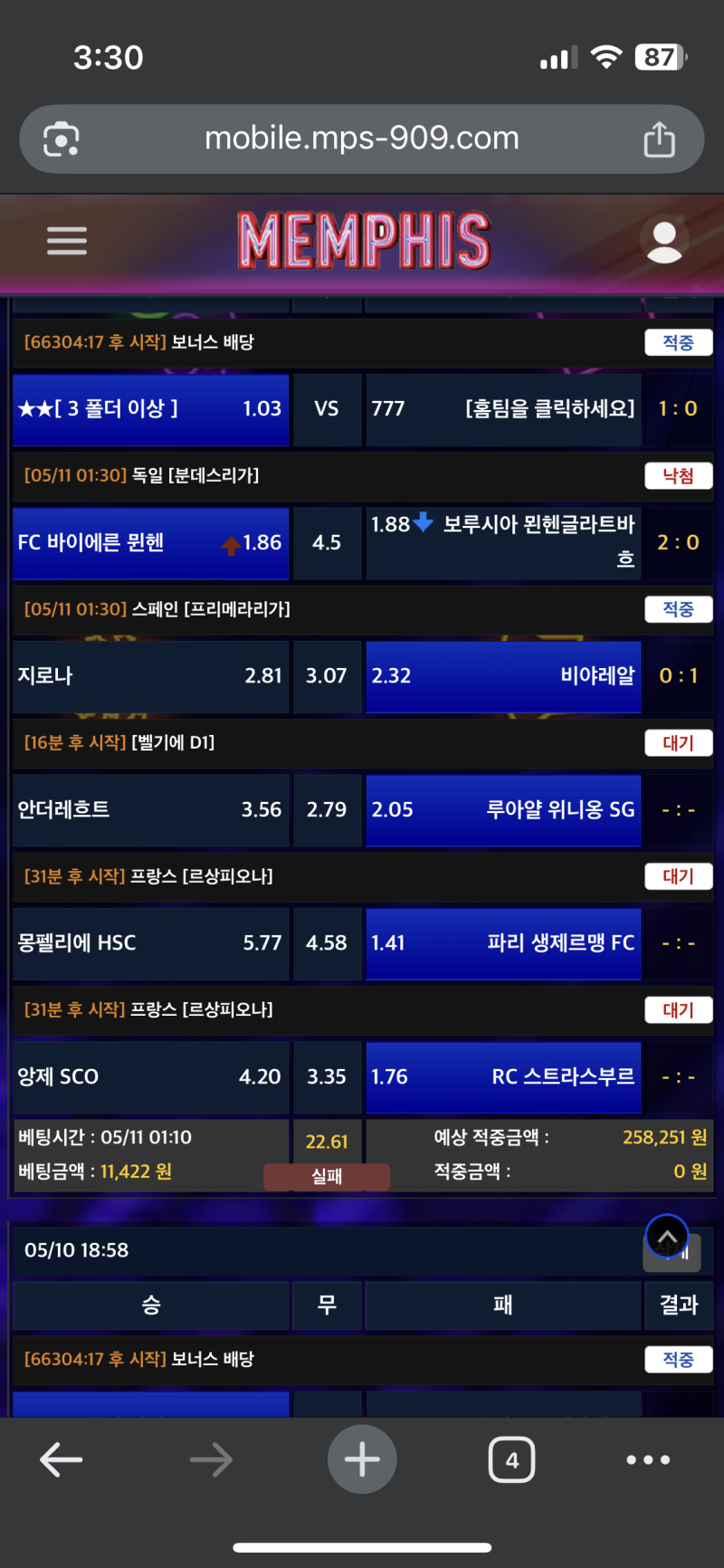Open the camera search icon in address bar
Viewport: 724px width, 1568px height.
62,139
